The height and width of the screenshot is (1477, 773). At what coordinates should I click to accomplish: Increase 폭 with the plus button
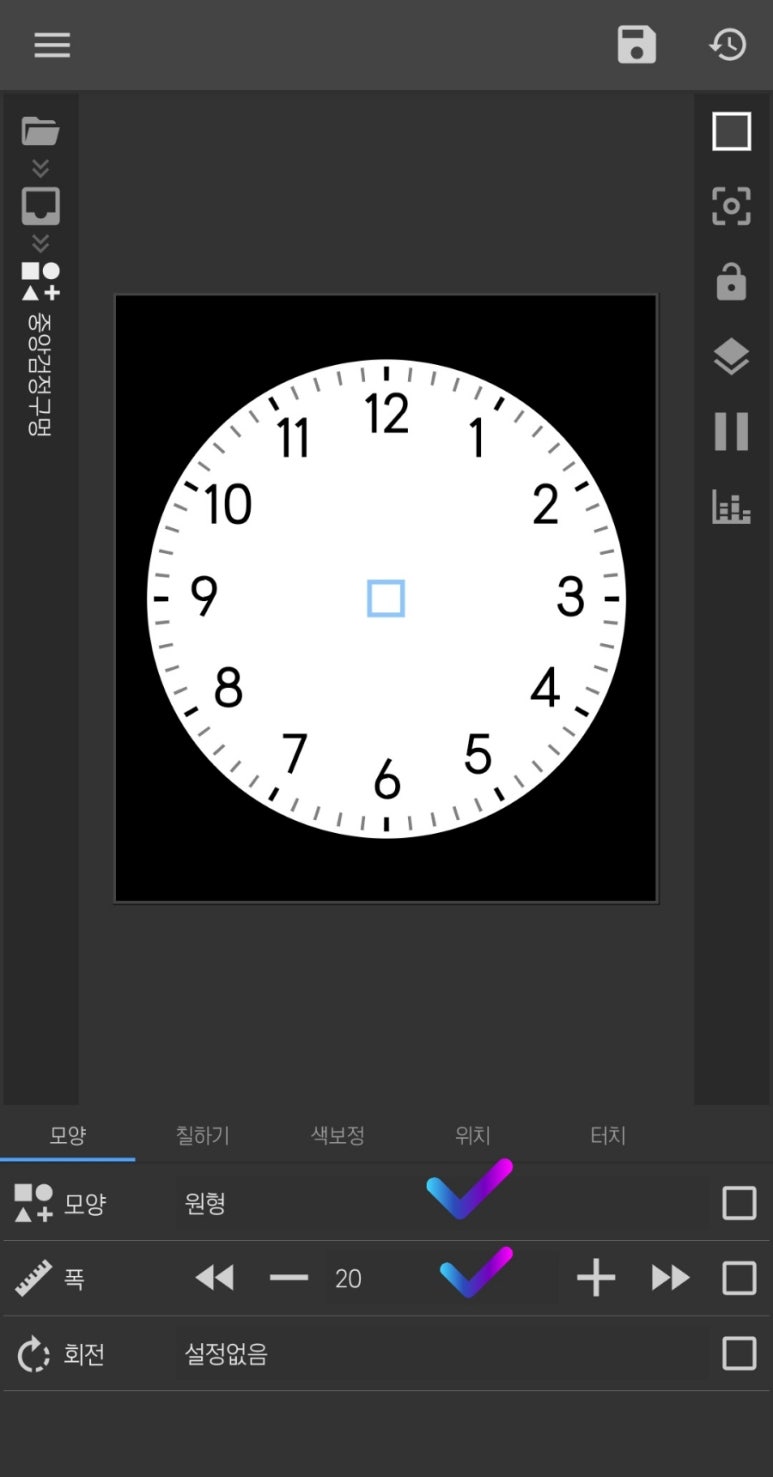pyautogui.click(x=596, y=1278)
